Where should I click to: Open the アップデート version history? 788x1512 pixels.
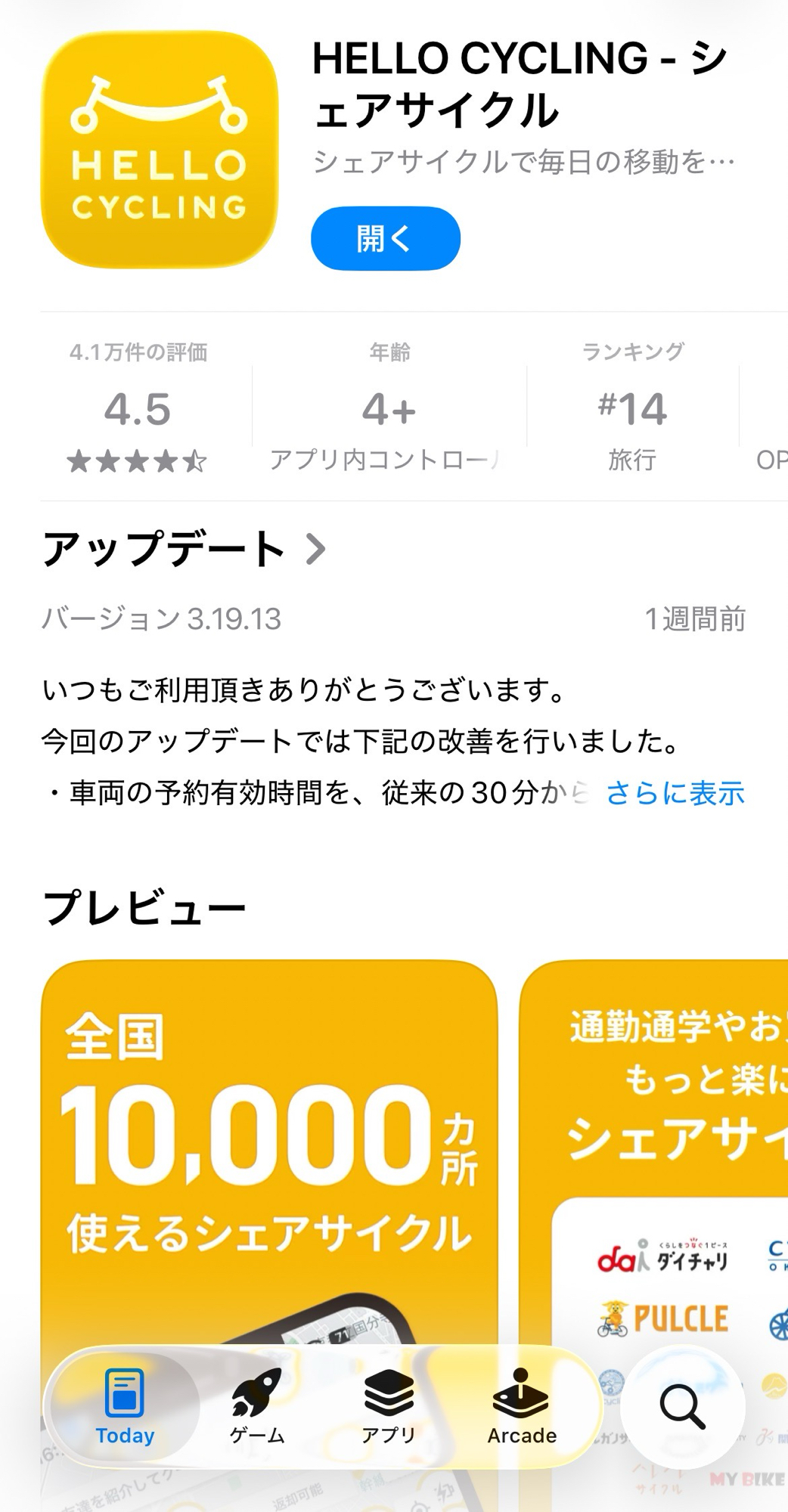tap(184, 550)
